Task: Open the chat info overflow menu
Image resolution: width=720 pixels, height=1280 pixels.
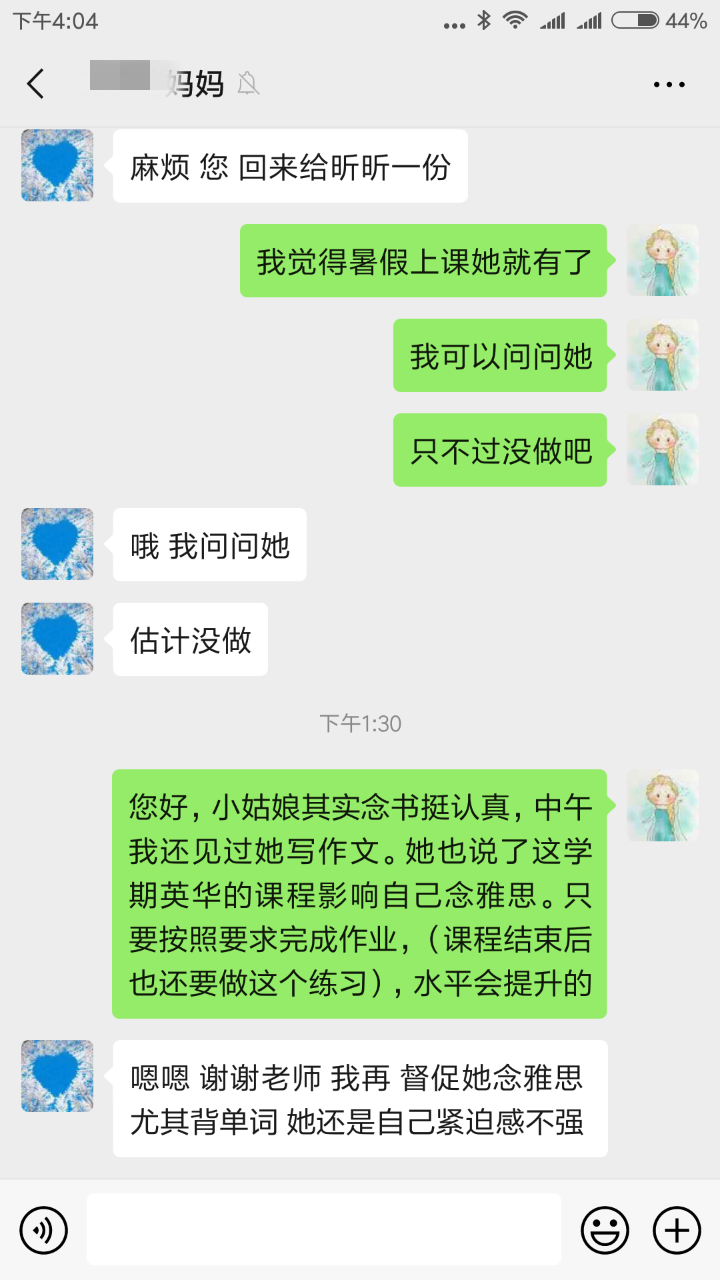Action: 669,84
